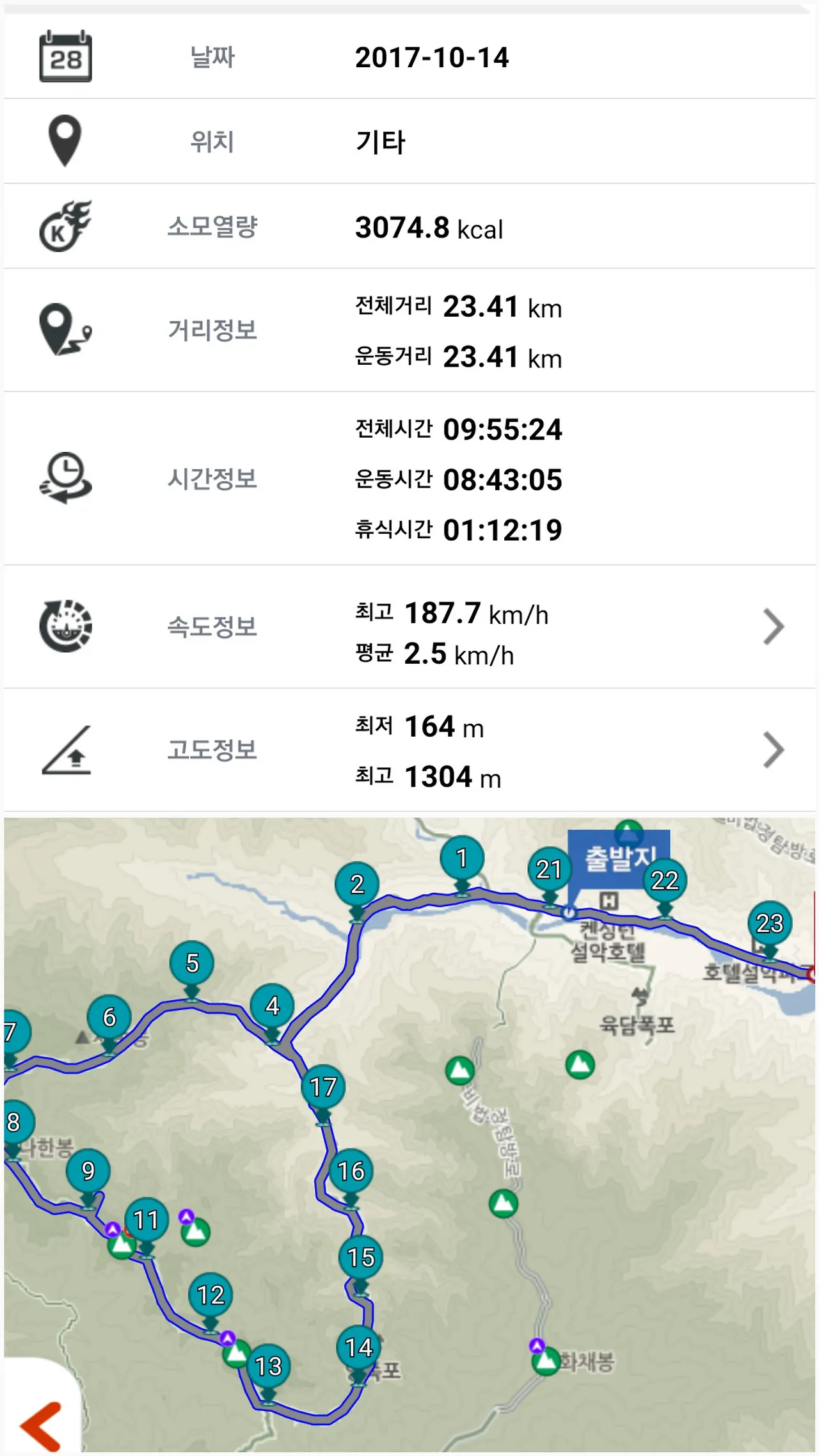This screenshot has width=819, height=1456.
Task: Tap the 출발지 start point label
Action: [x=618, y=858]
